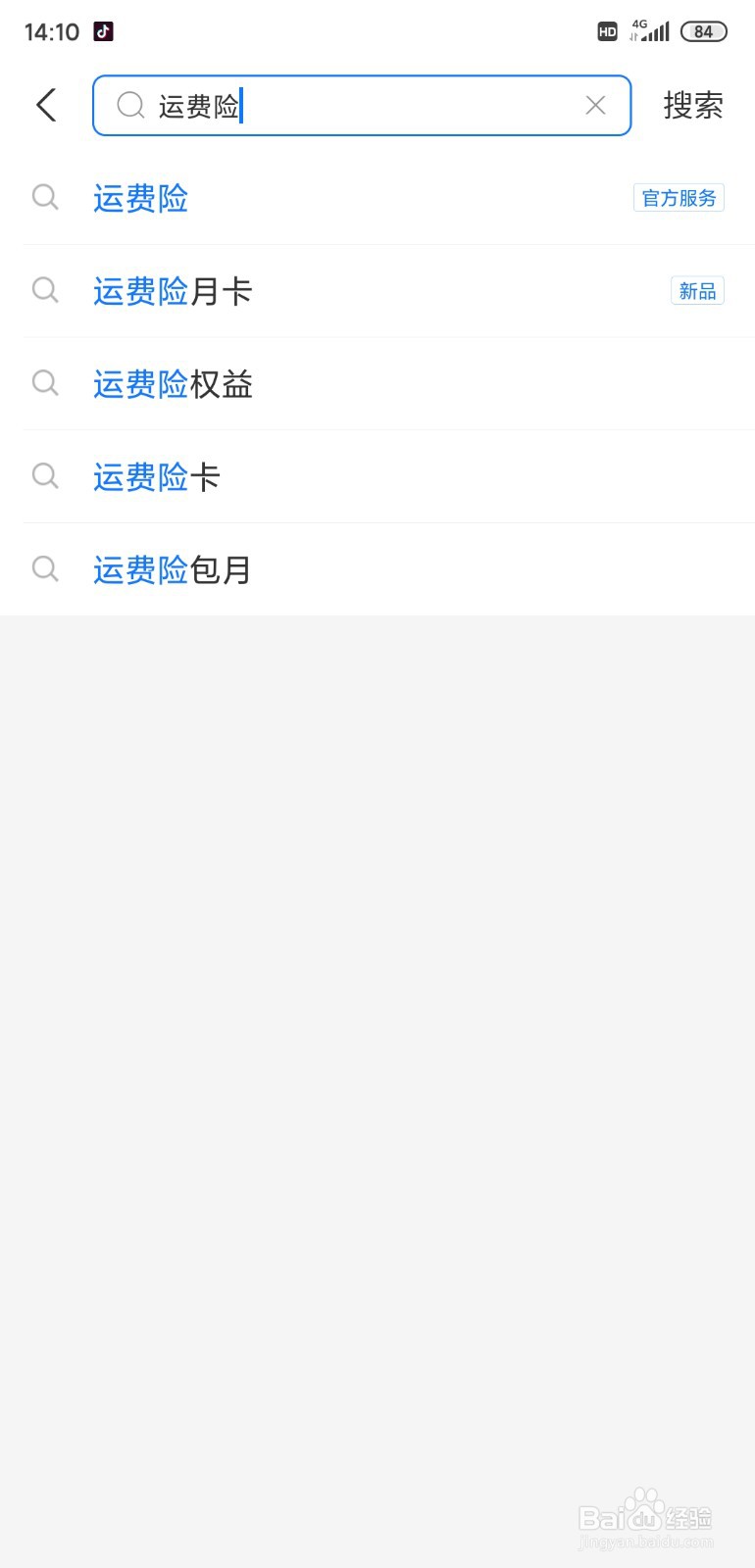755x1568 pixels.
Task: Tap the magnifier icon beside 运费险月卡
Action: (45, 290)
